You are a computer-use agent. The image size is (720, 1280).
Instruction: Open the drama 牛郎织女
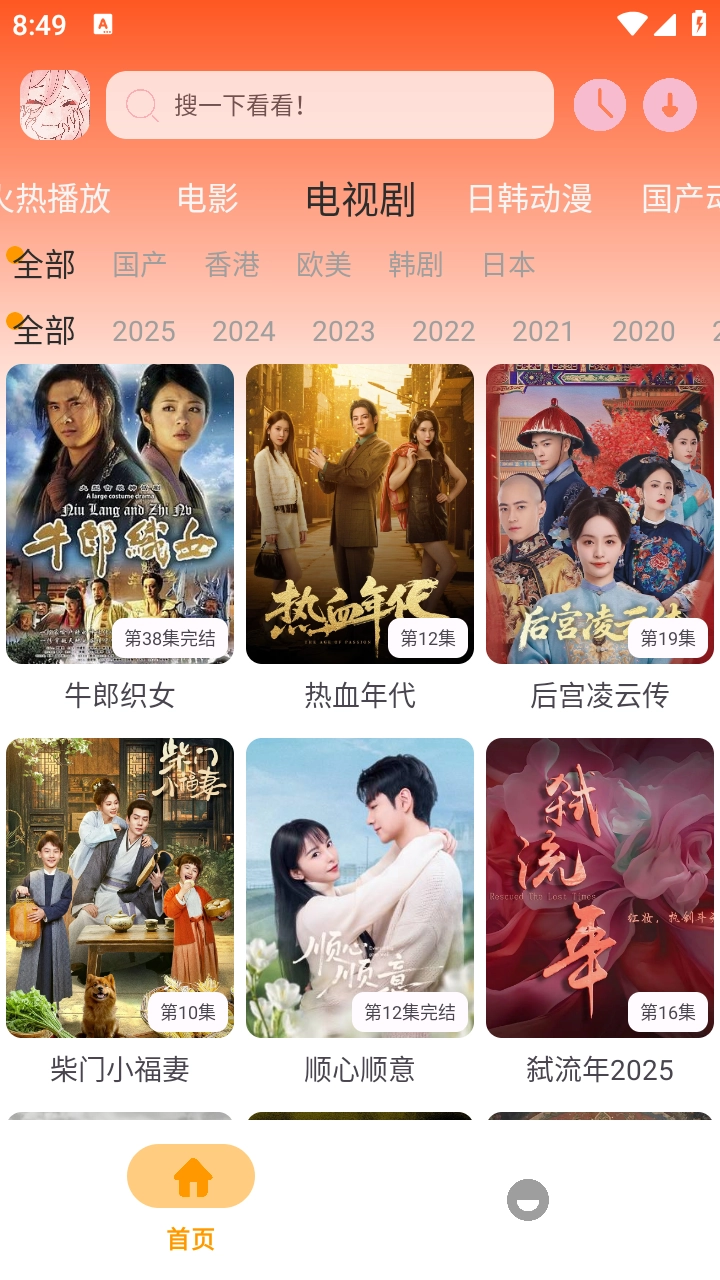point(119,513)
